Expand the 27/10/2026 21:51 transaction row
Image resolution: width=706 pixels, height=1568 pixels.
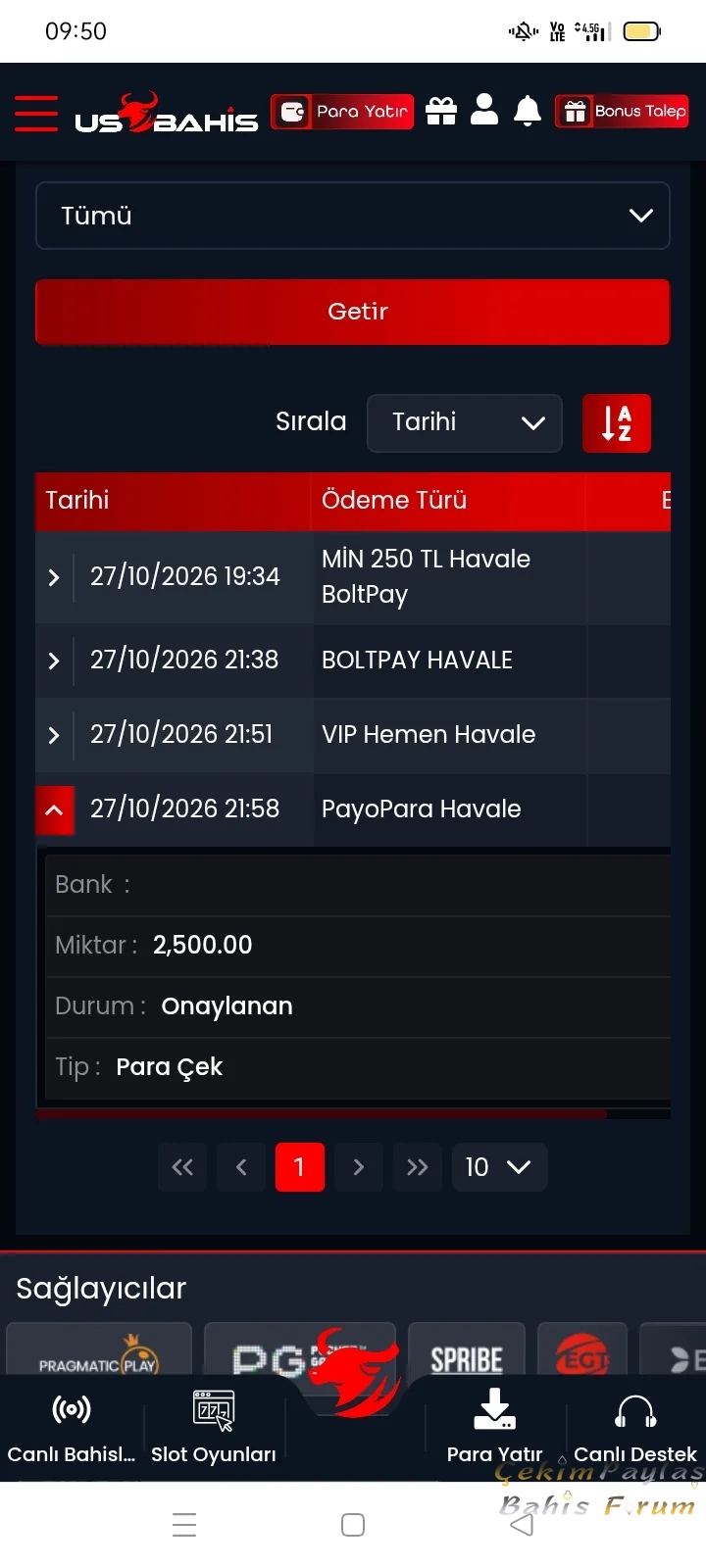pyautogui.click(x=54, y=735)
